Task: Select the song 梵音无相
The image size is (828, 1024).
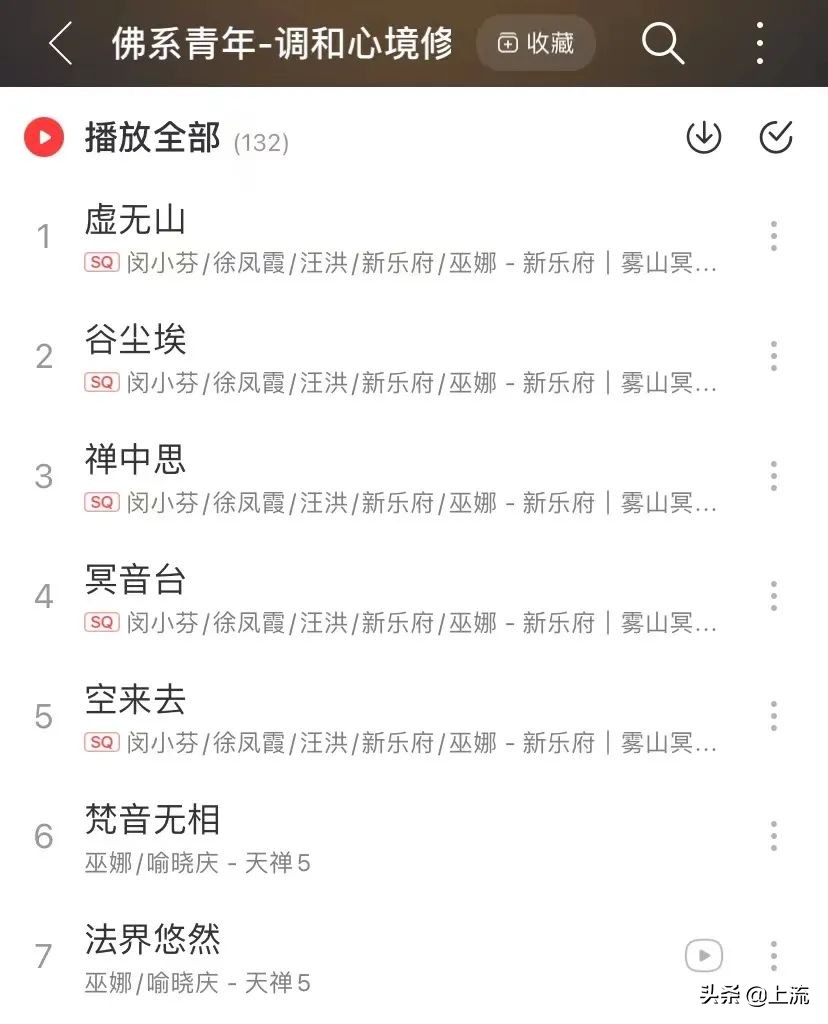Action: coord(151,820)
